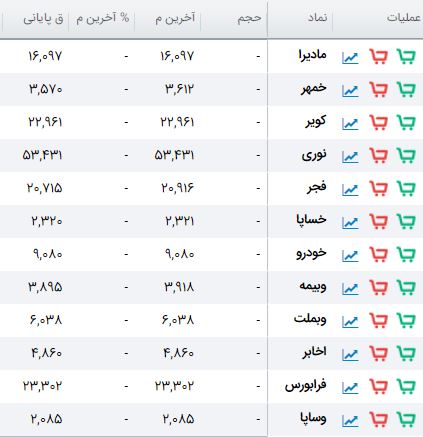423x437 pixels.
Task: Open the chart icon for کویر
Action: pos(350,123)
